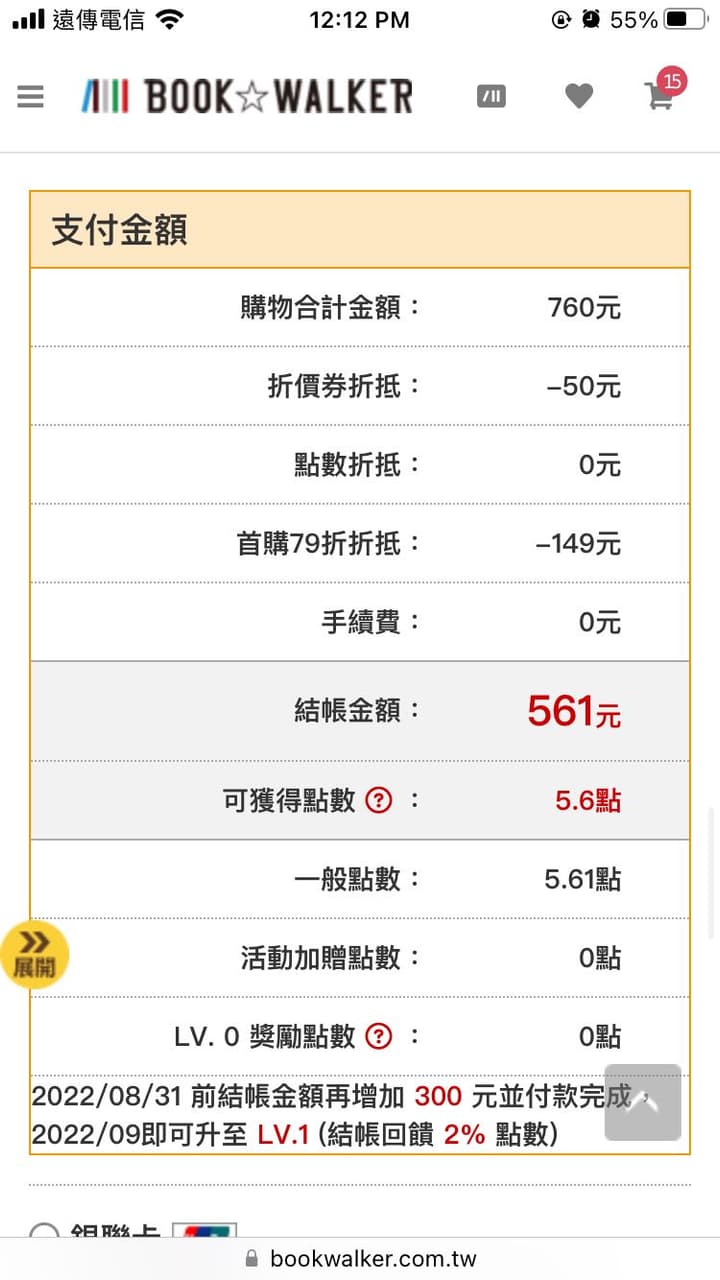
Task: Open the hamburger drawer menu
Action: click(31, 96)
